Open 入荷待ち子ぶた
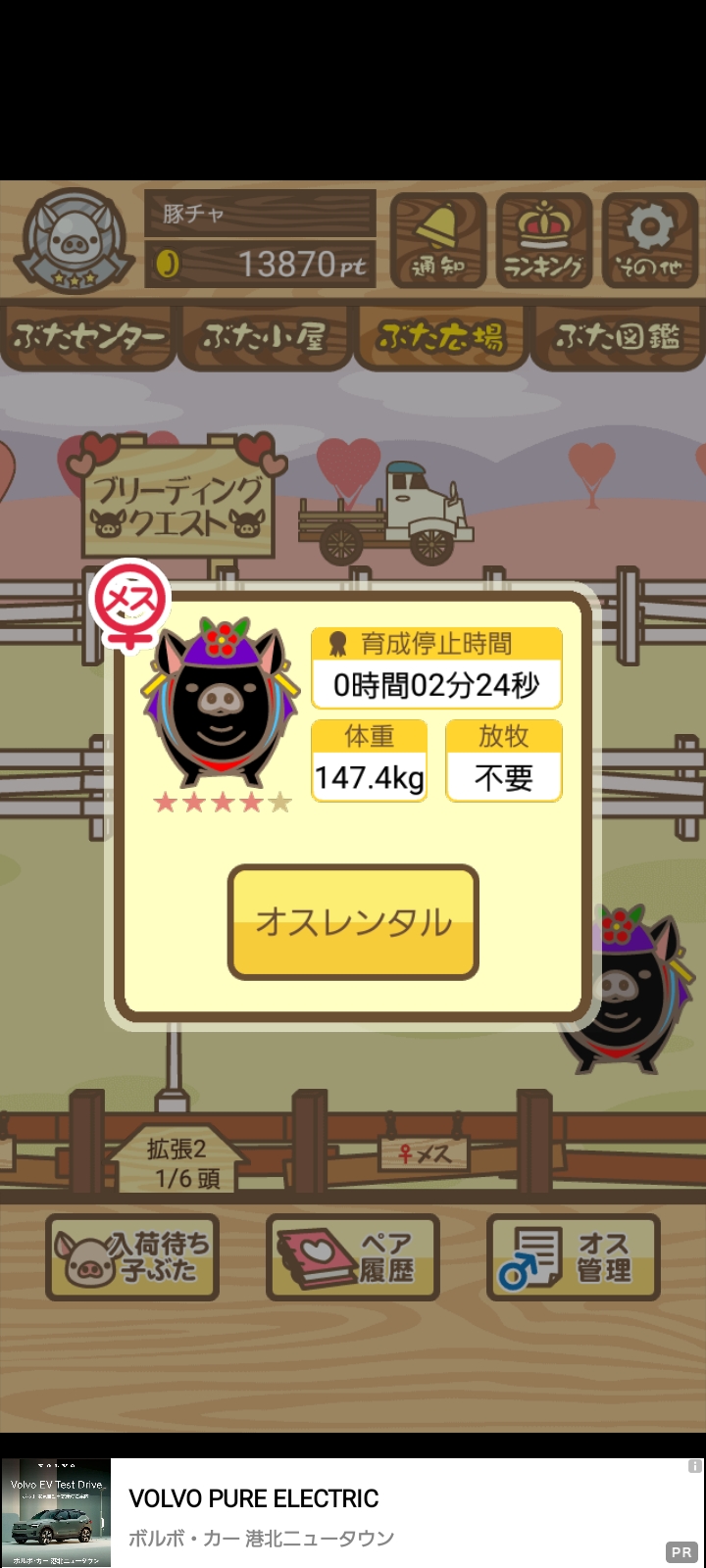Viewport: 706px width, 1568px height. 132,1257
